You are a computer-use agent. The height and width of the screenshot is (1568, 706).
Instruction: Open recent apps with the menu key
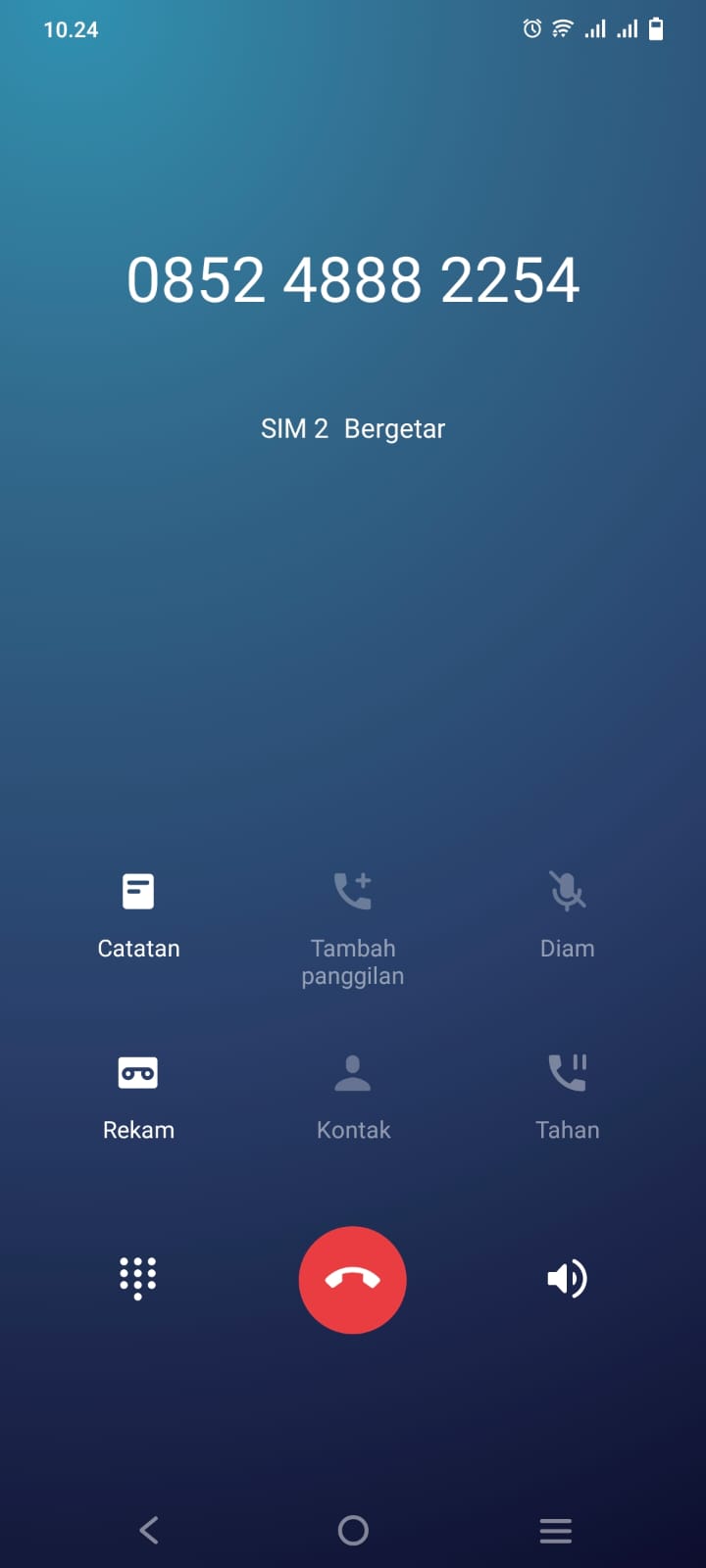(x=555, y=1530)
